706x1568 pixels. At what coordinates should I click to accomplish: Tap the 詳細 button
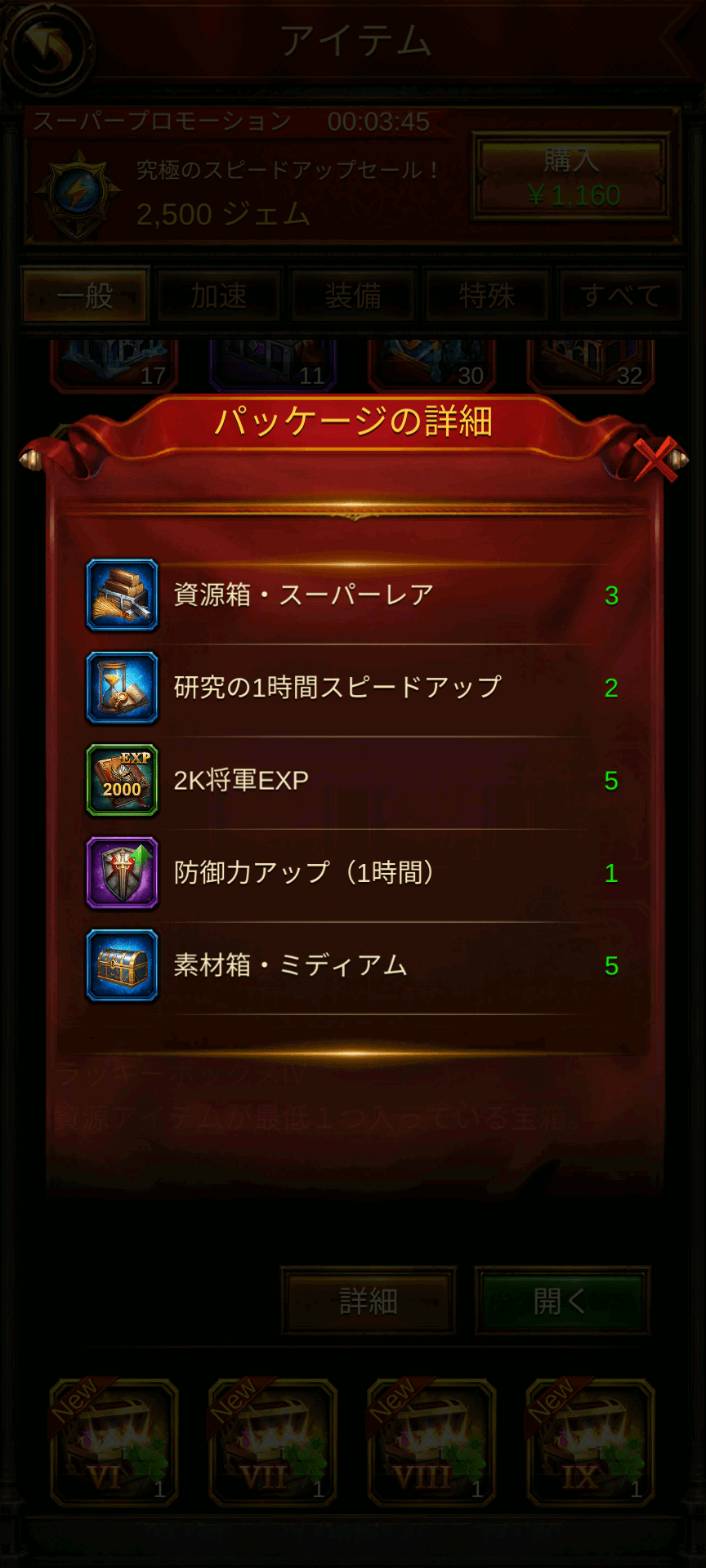pos(369,1300)
